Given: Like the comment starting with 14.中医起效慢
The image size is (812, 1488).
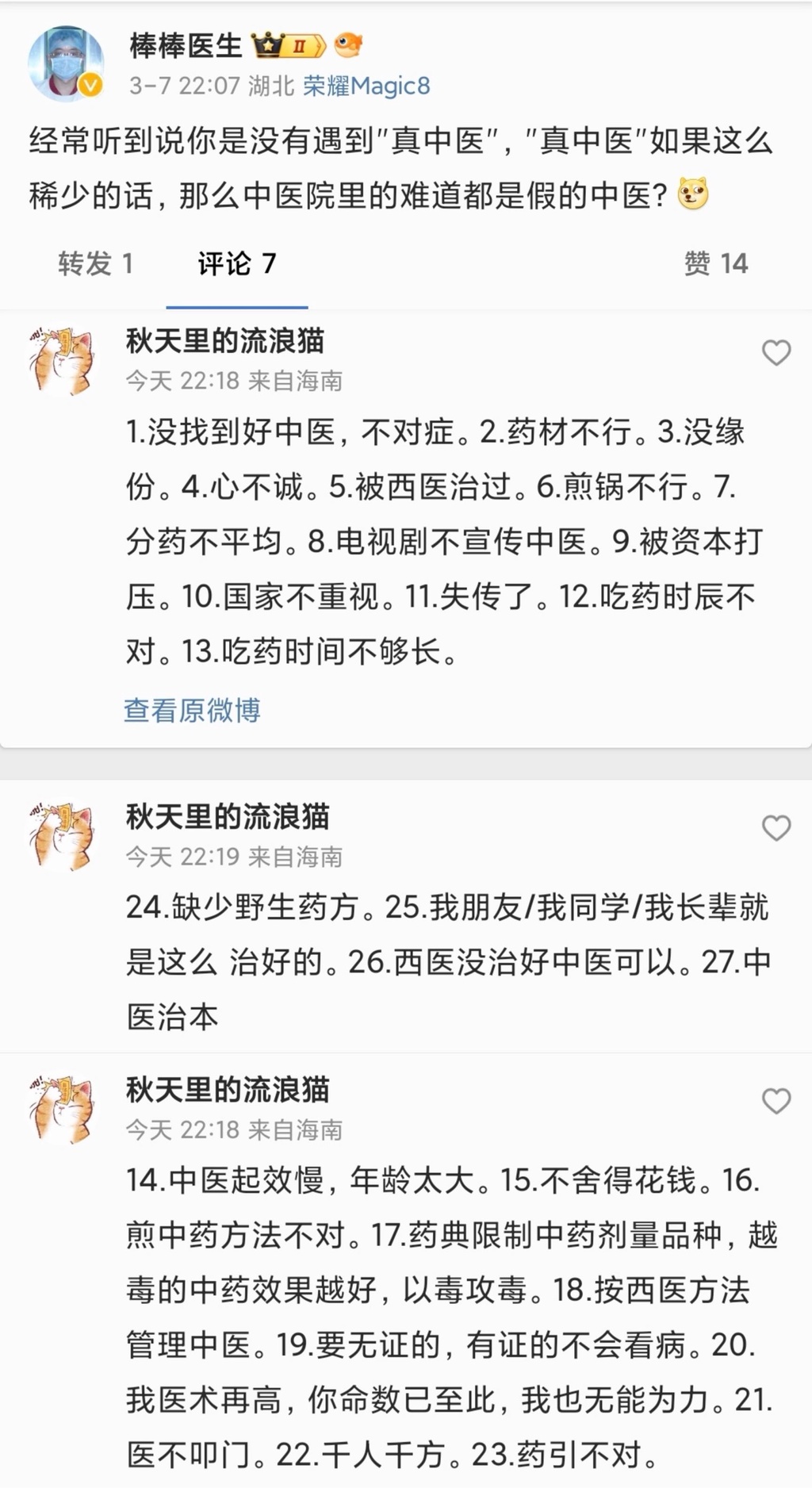Looking at the screenshot, I should coord(776,1102).
